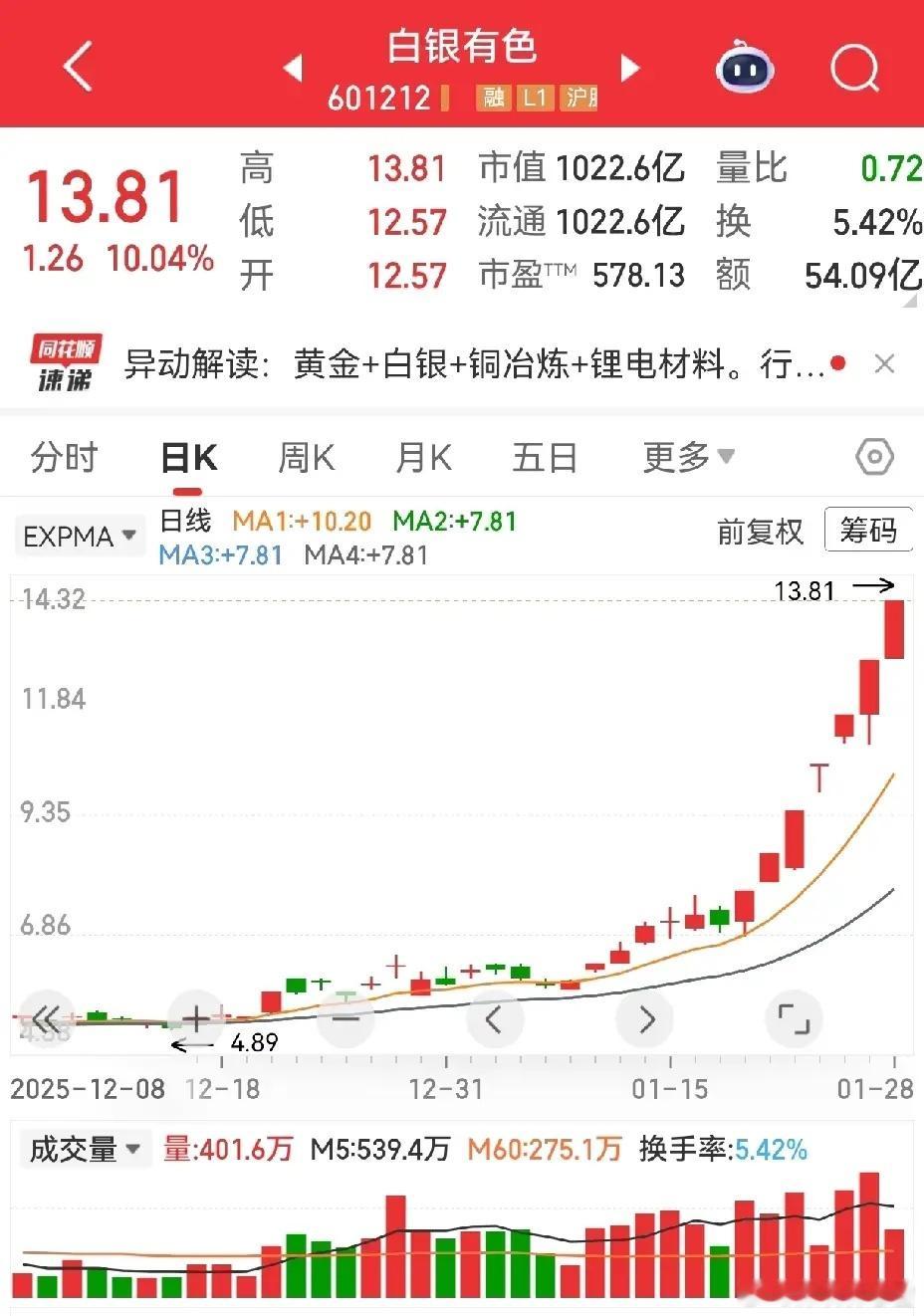
Task: Zoom out the K-line chart
Action: click(346, 1018)
